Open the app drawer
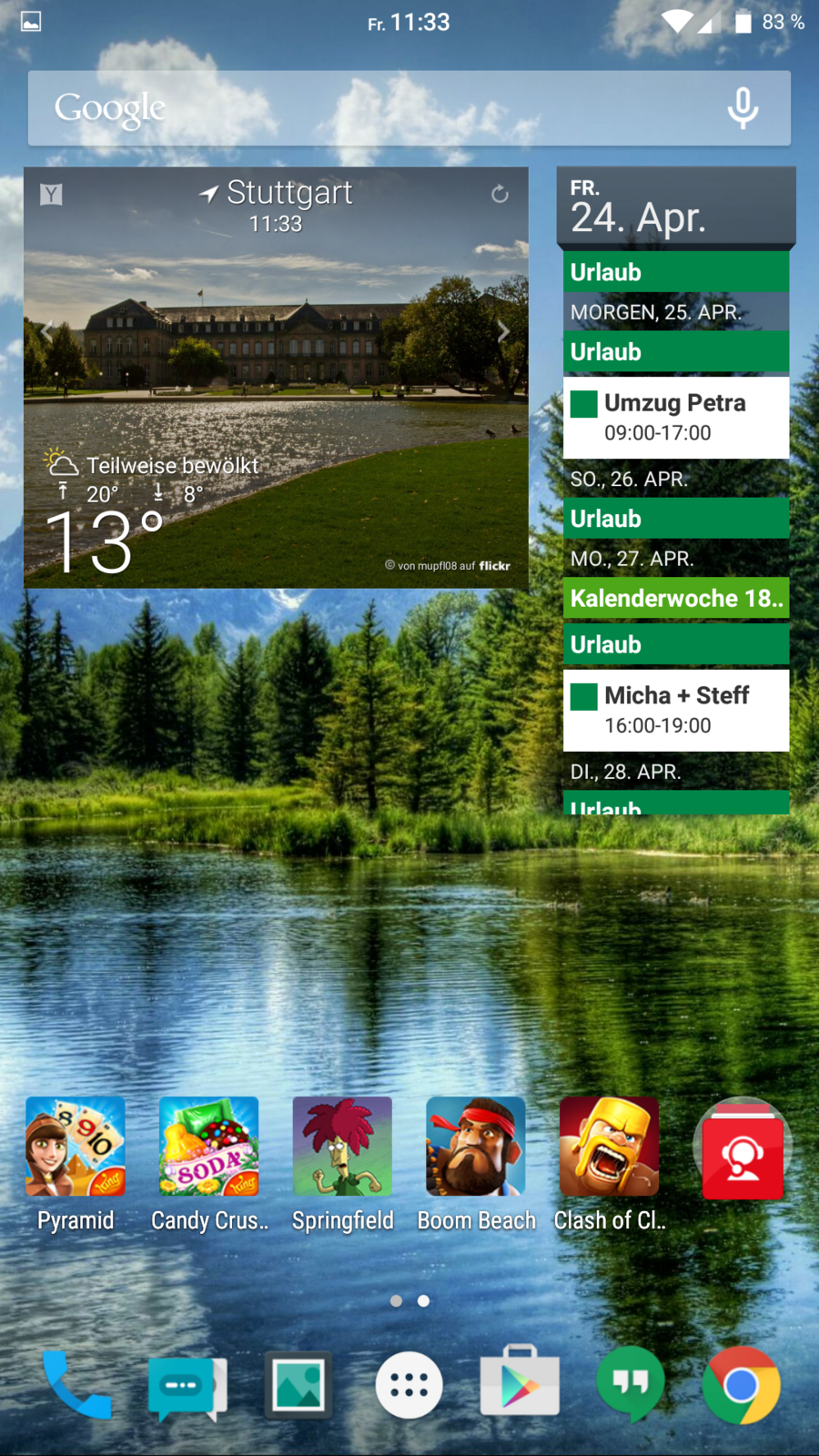Image resolution: width=819 pixels, height=1456 pixels. (x=409, y=1385)
